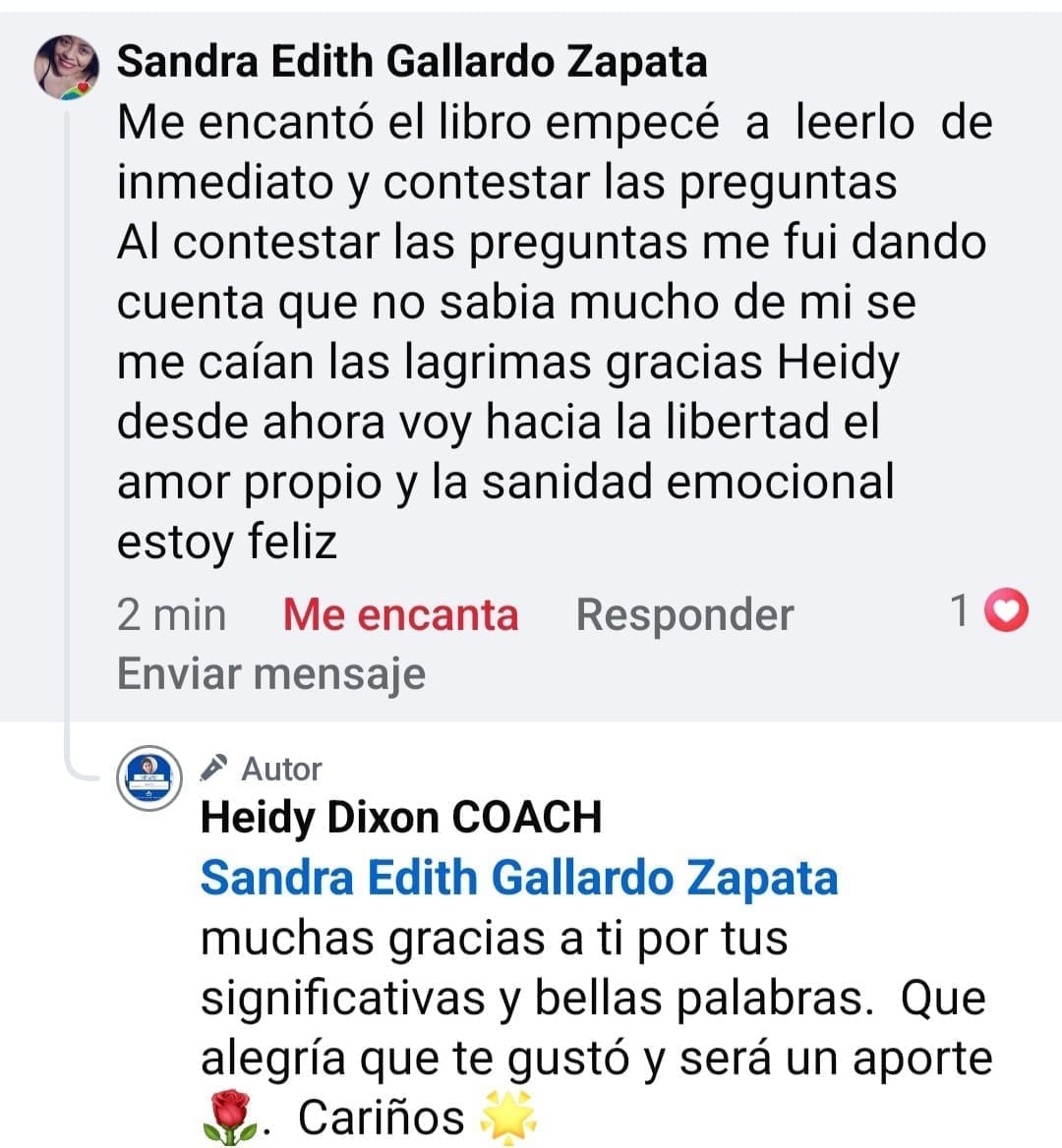This screenshot has width=1062, height=1148.
Task: Open the blue tagged Sandra Edith Gallardo Zapata
Action: 518,878
